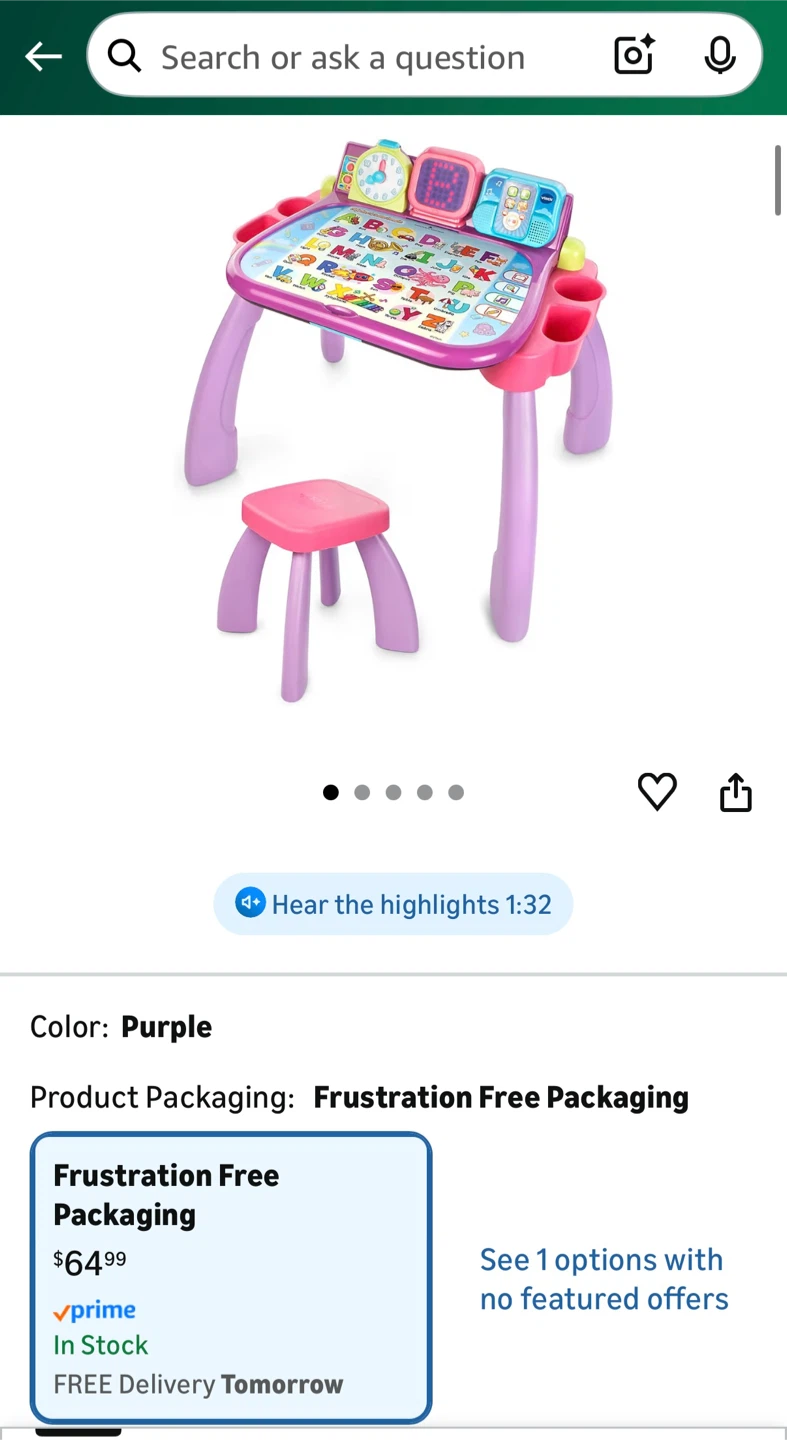Image resolution: width=787 pixels, height=1440 pixels.
Task: Open the camera lens search
Action: (634, 56)
